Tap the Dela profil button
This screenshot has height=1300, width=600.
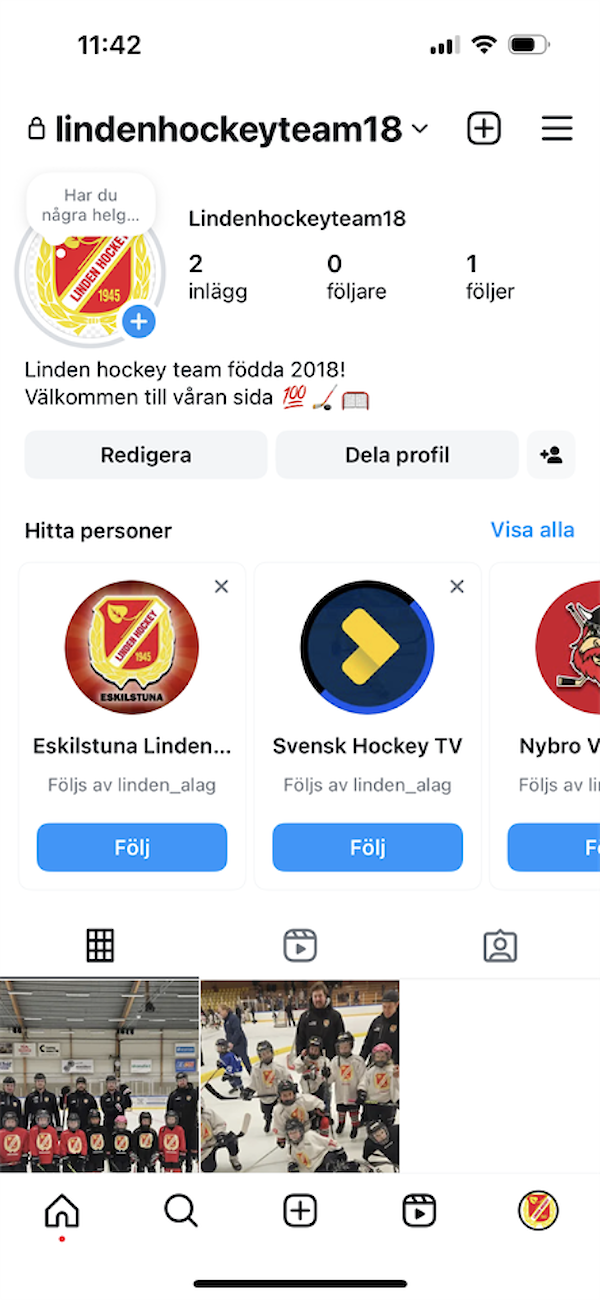tap(397, 455)
